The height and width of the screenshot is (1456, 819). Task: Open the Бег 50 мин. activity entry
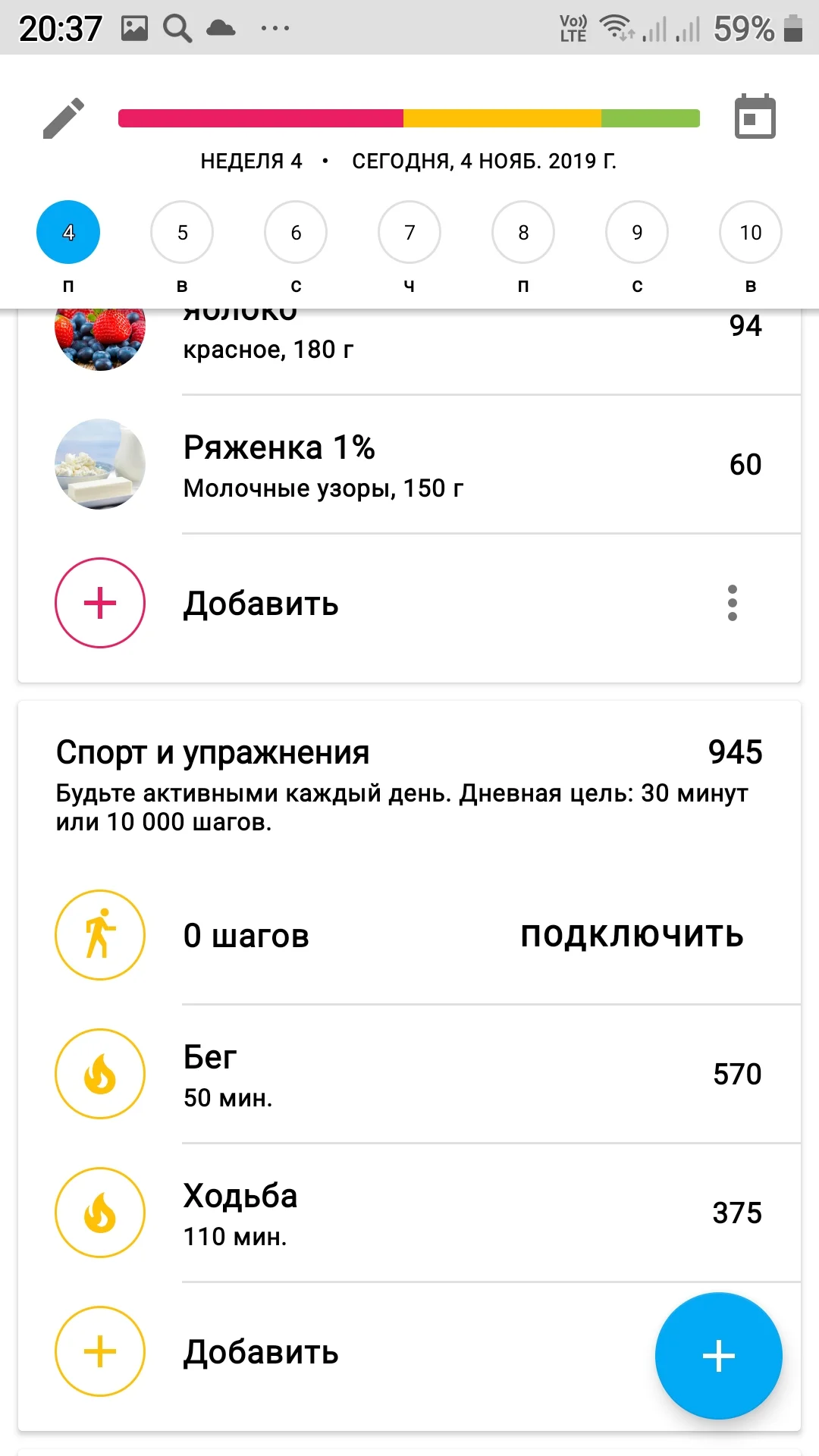click(x=409, y=1074)
